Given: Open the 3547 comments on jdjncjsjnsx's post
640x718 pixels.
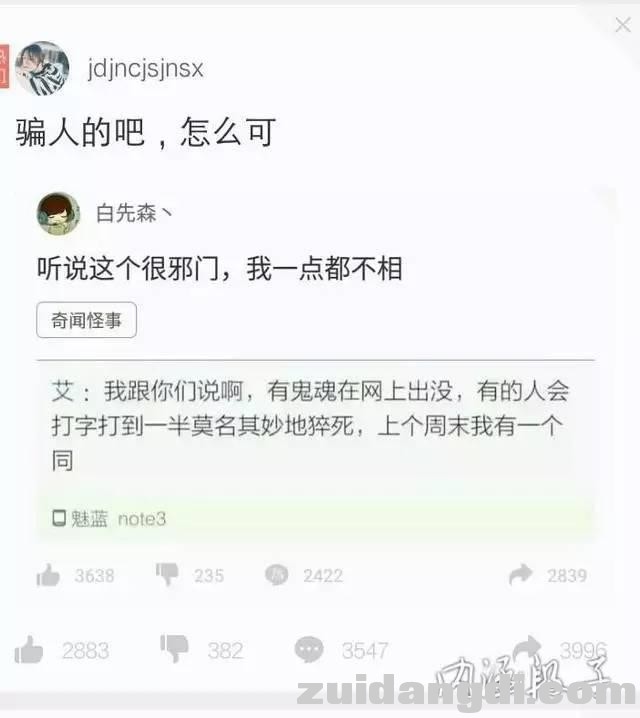Looking at the screenshot, I should click(x=309, y=650).
